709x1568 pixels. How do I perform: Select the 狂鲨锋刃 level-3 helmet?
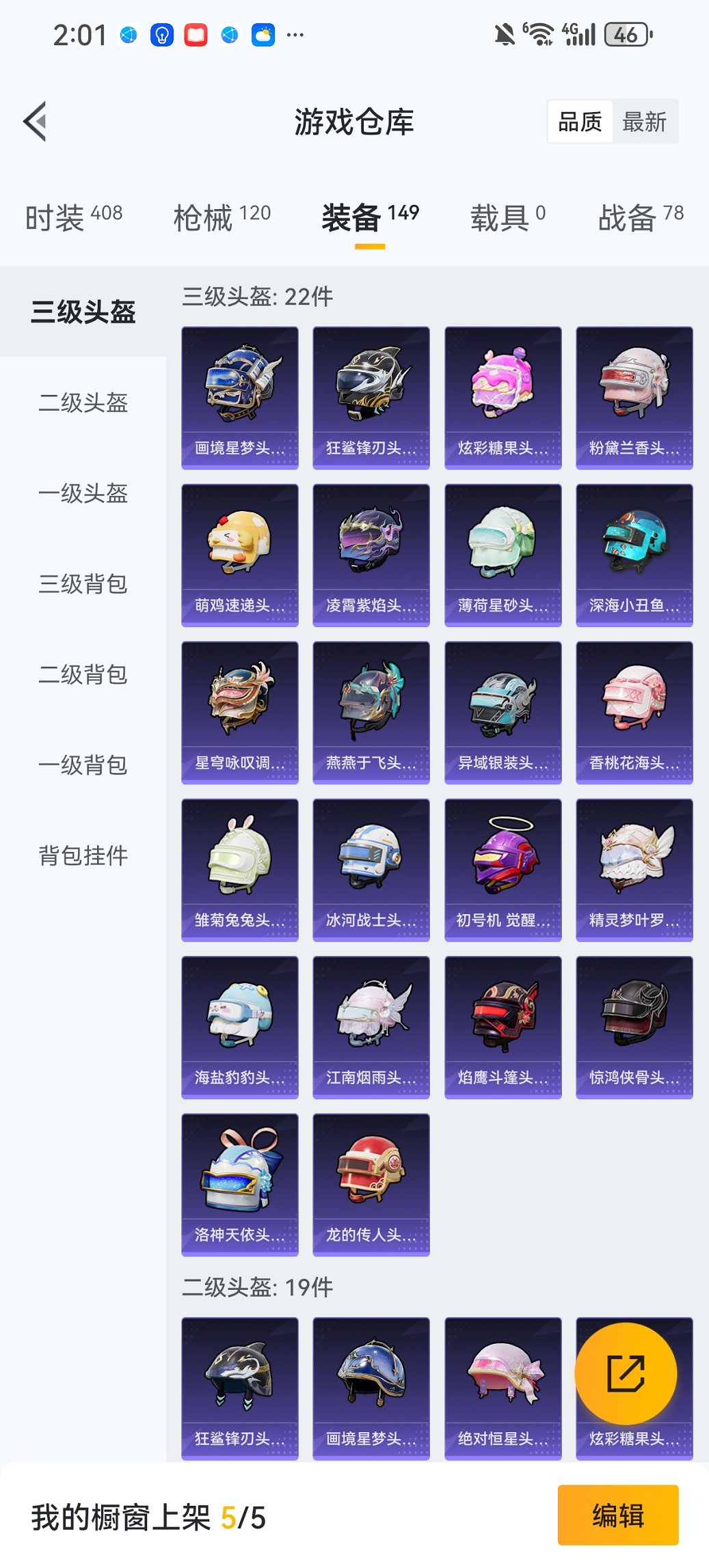371,398
